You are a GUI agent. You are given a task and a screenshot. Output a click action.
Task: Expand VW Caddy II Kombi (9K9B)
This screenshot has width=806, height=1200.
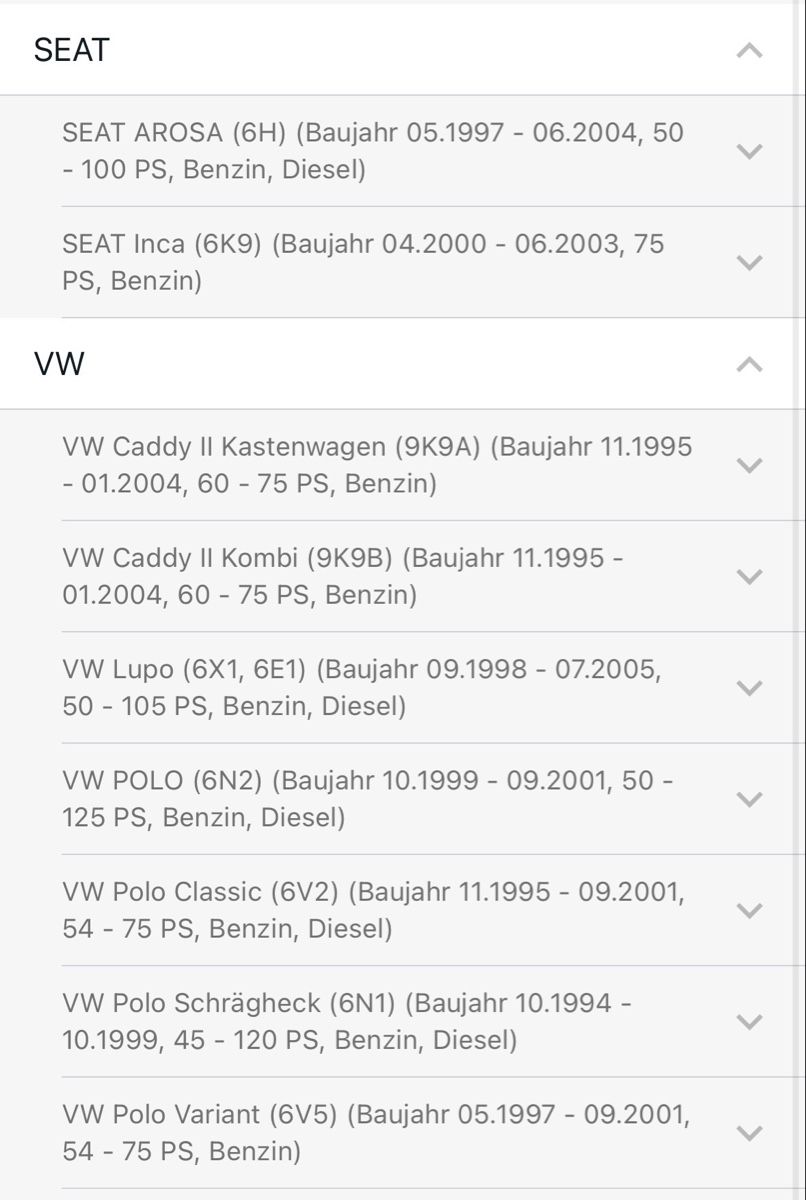coord(749,576)
